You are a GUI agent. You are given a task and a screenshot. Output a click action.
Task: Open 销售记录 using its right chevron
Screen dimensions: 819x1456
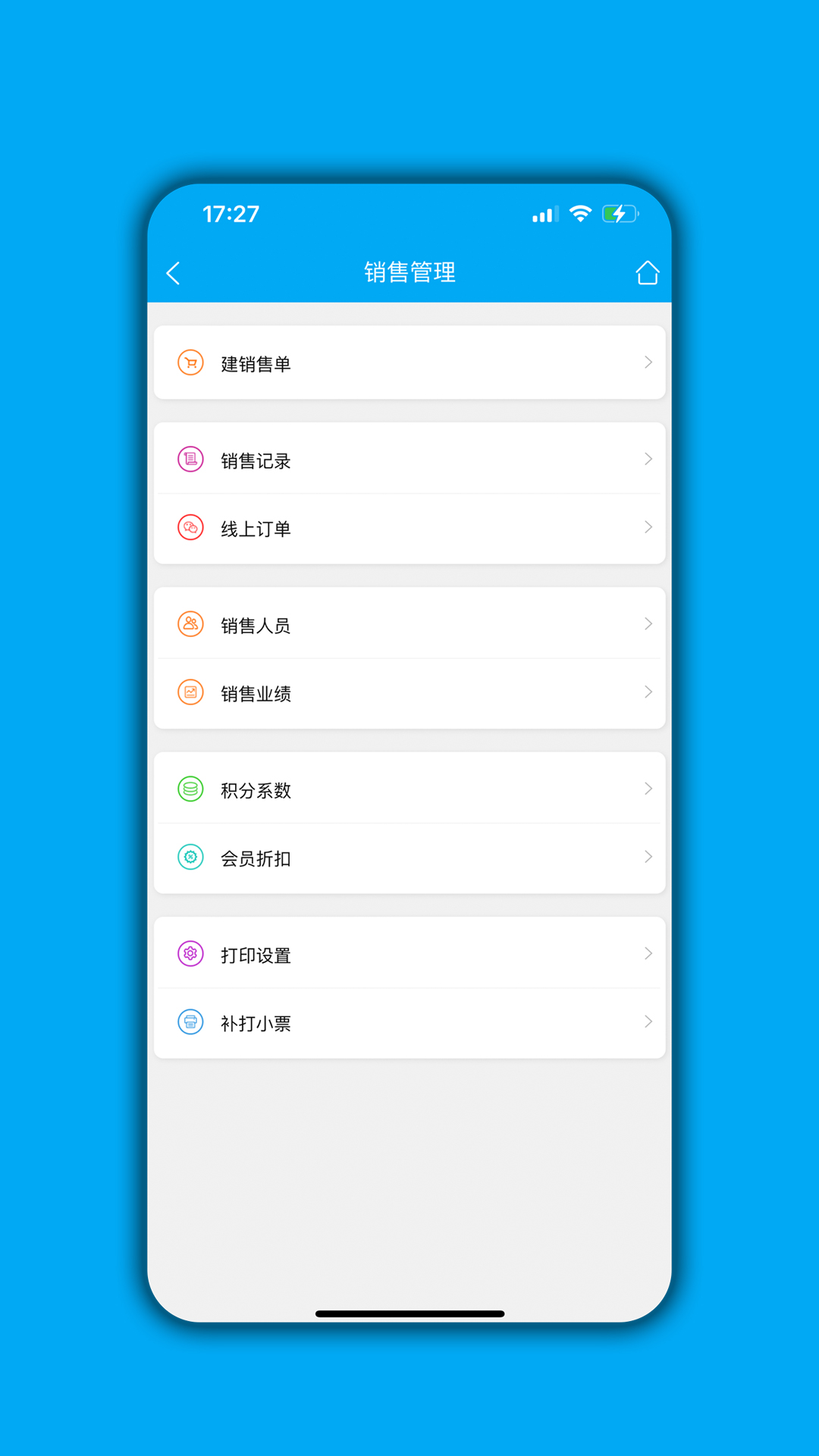click(x=648, y=460)
